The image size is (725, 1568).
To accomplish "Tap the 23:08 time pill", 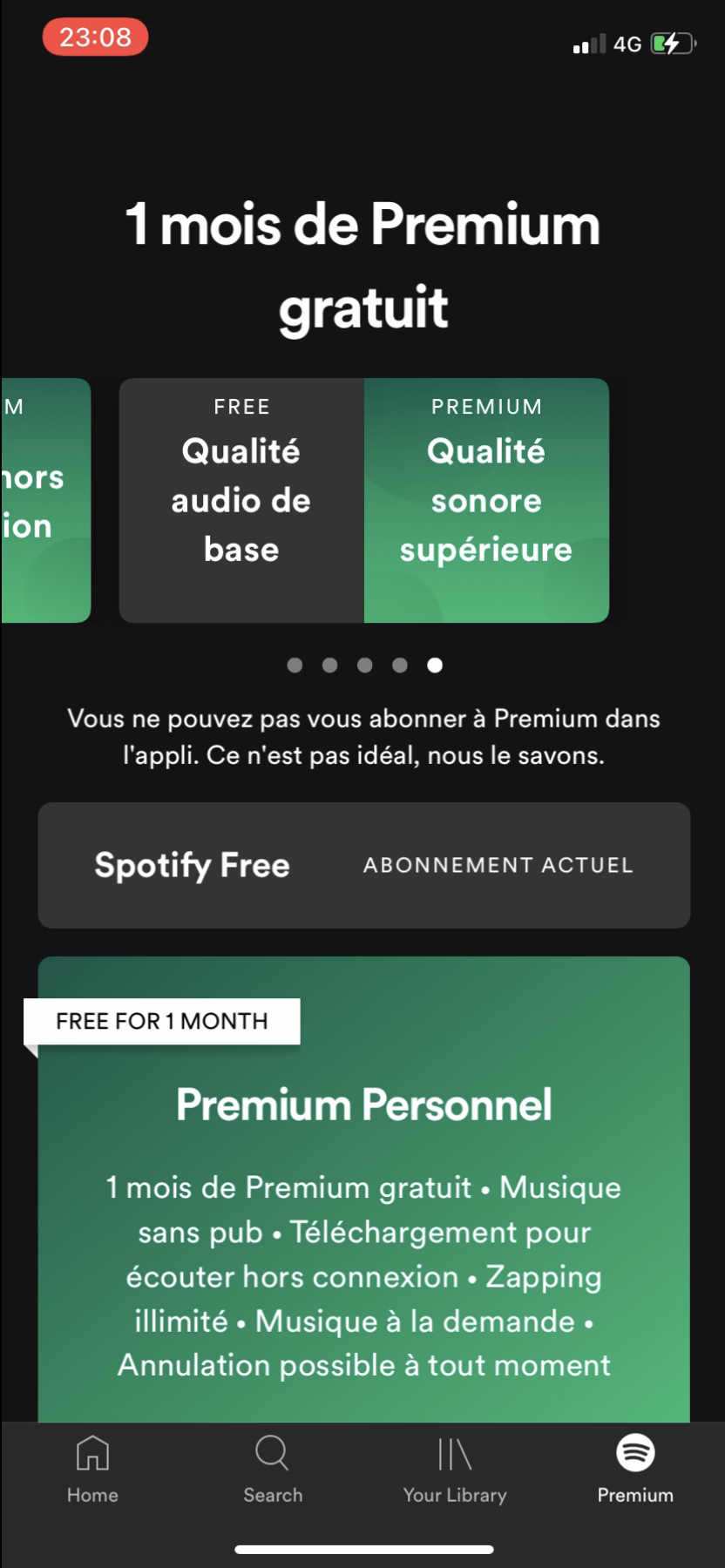I will click(94, 37).
